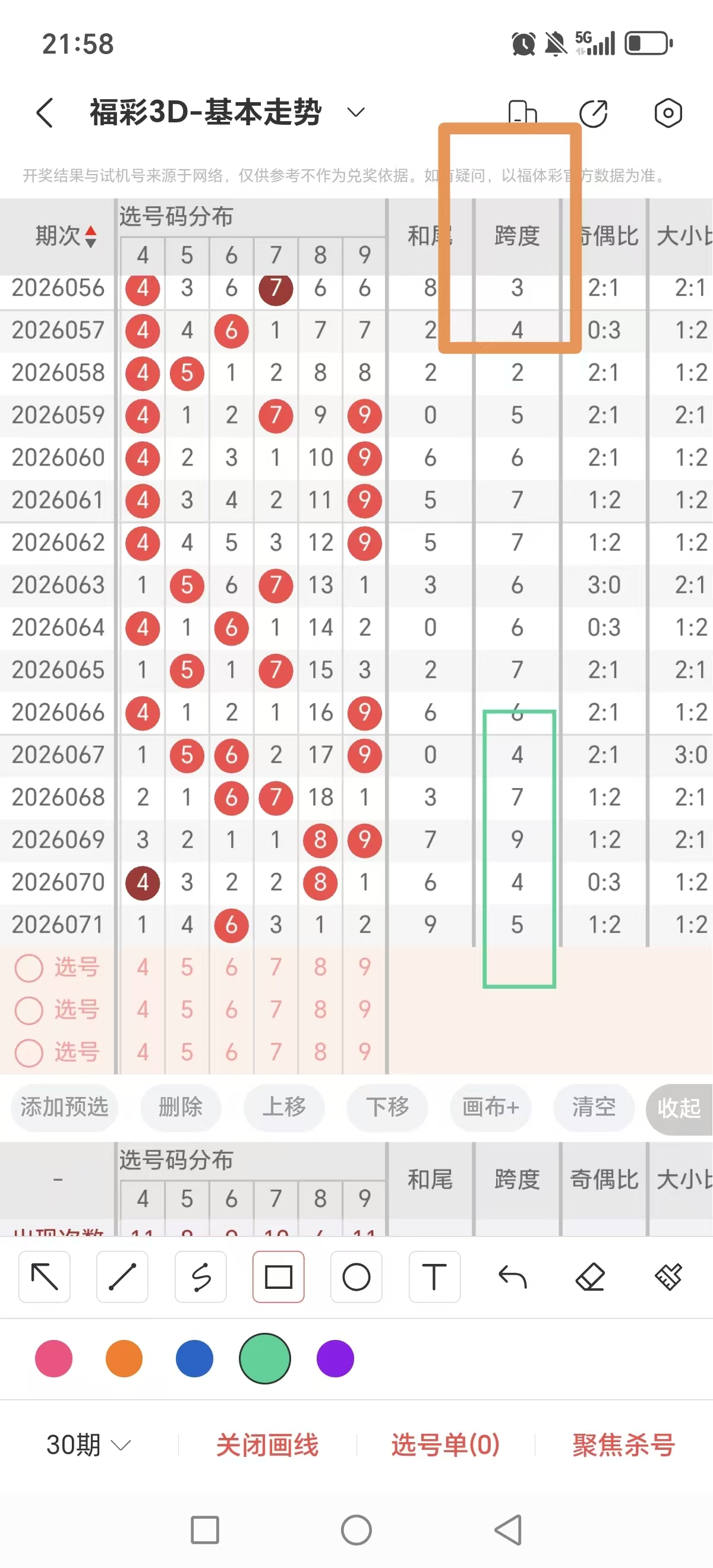This screenshot has height=1568, width=713.
Task: Select the third 选号 row circle
Action: pyautogui.click(x=29, y=1053)
